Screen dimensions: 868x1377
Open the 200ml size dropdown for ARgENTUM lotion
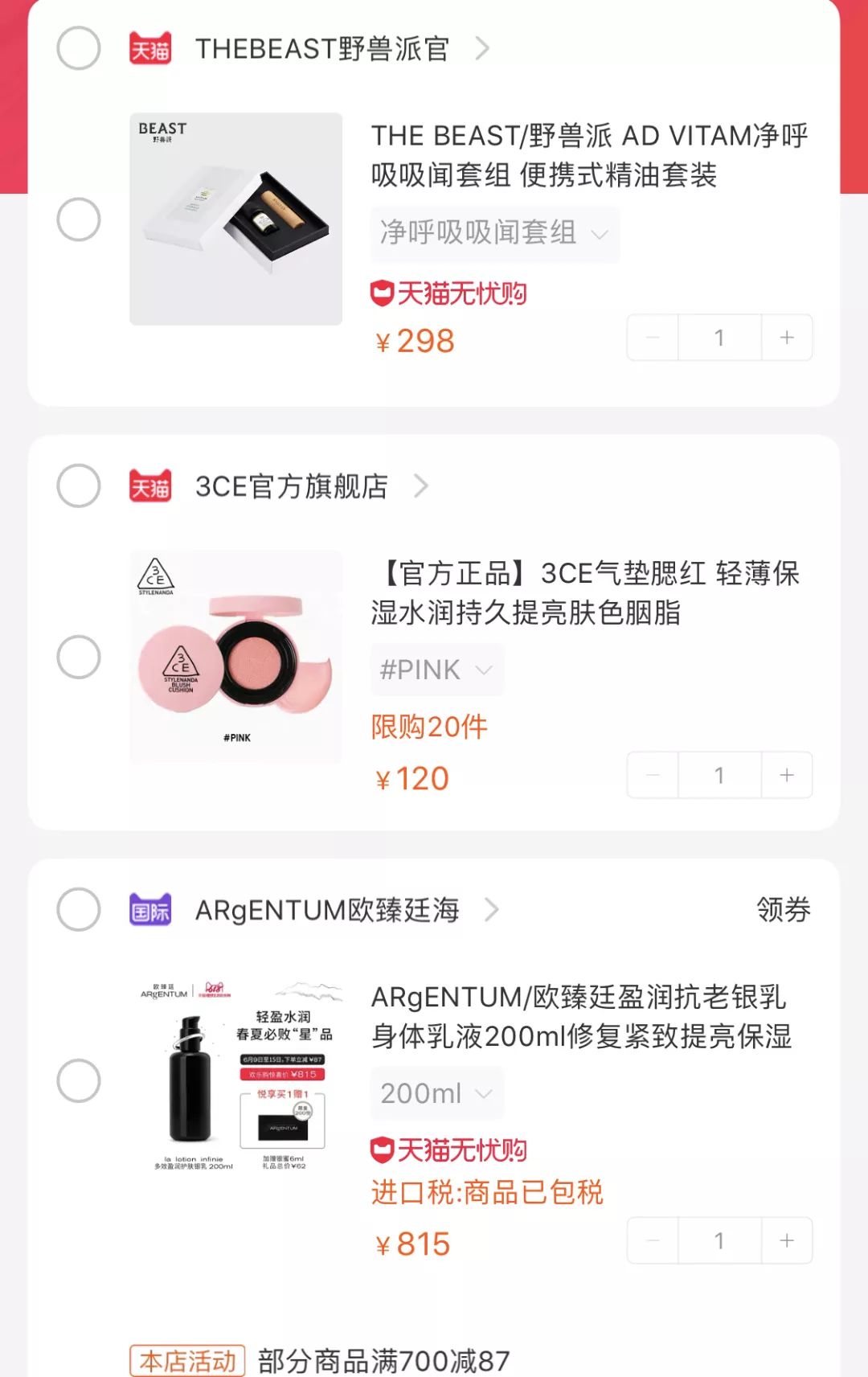436,1092
